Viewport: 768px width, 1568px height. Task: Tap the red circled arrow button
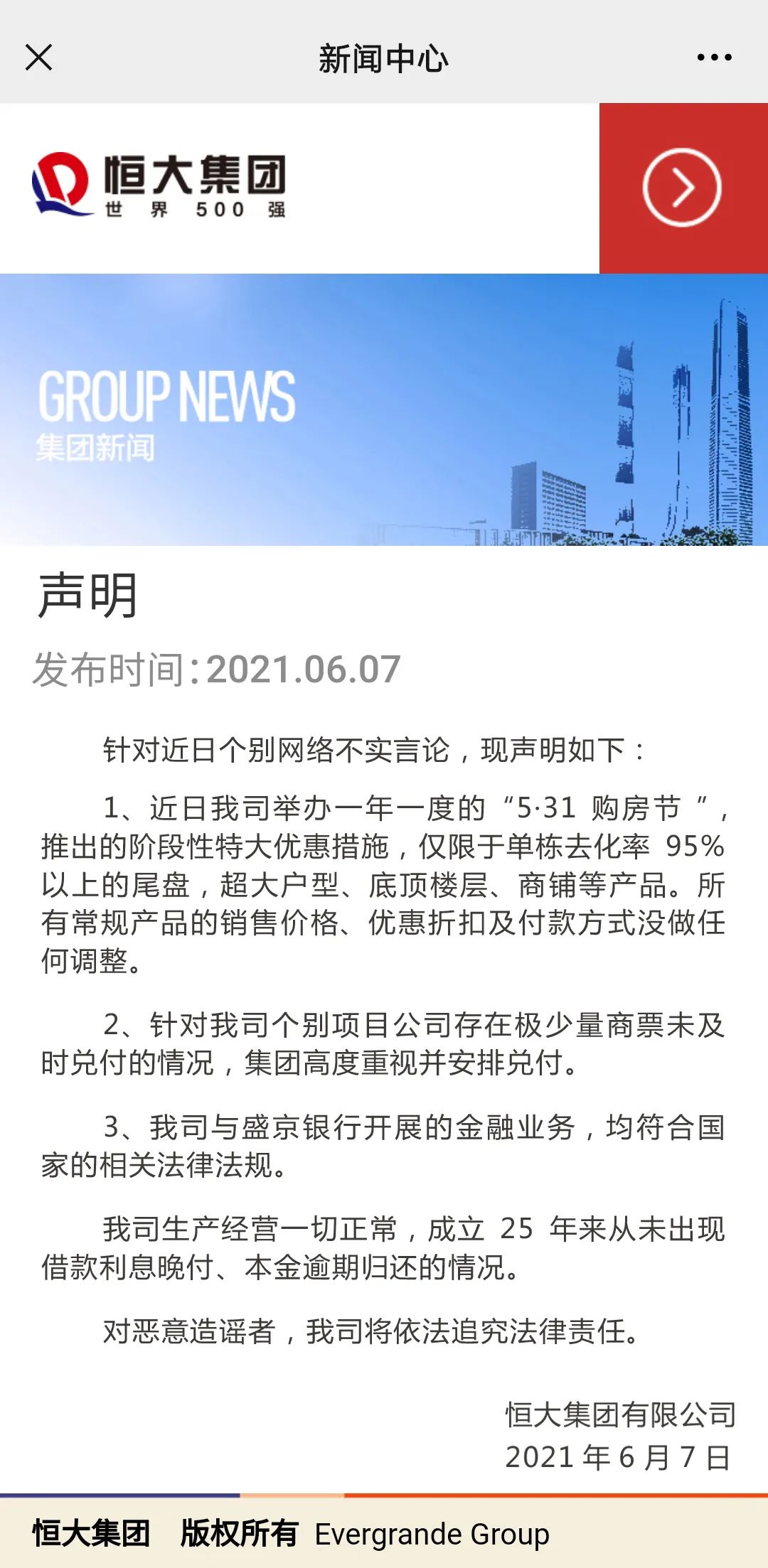click(682, 188)
